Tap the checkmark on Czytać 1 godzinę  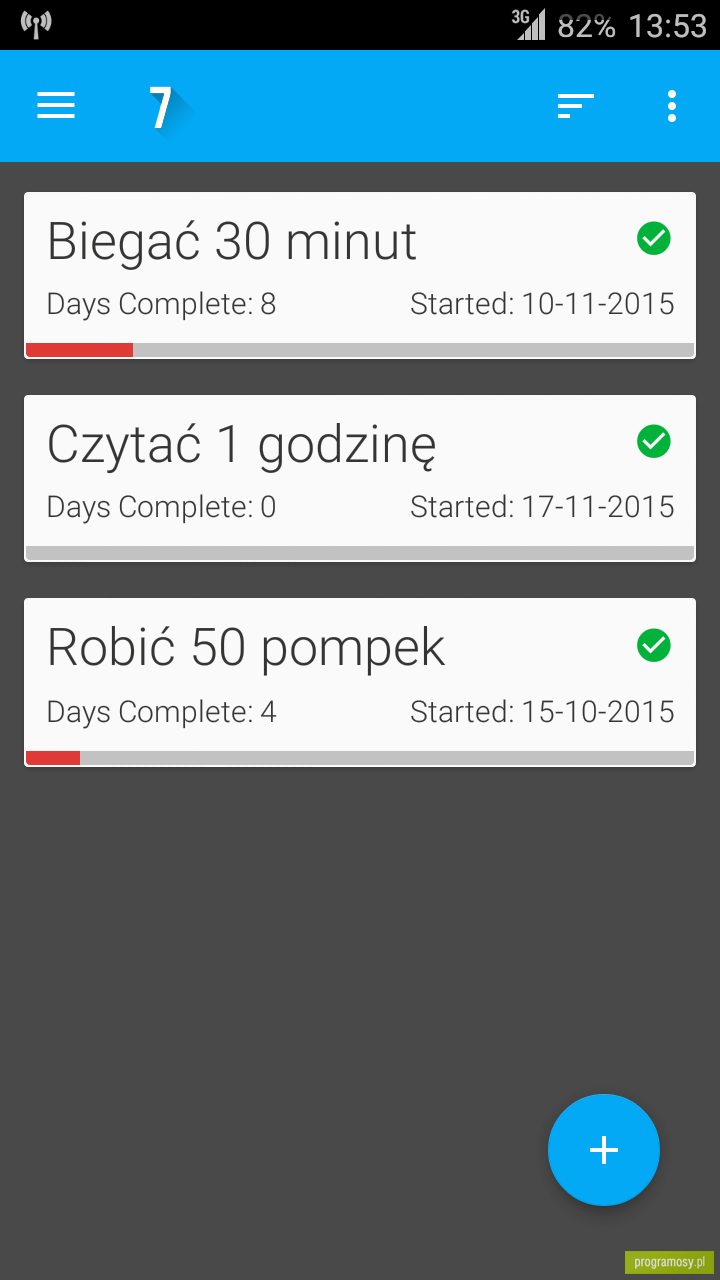pos(654,441)
